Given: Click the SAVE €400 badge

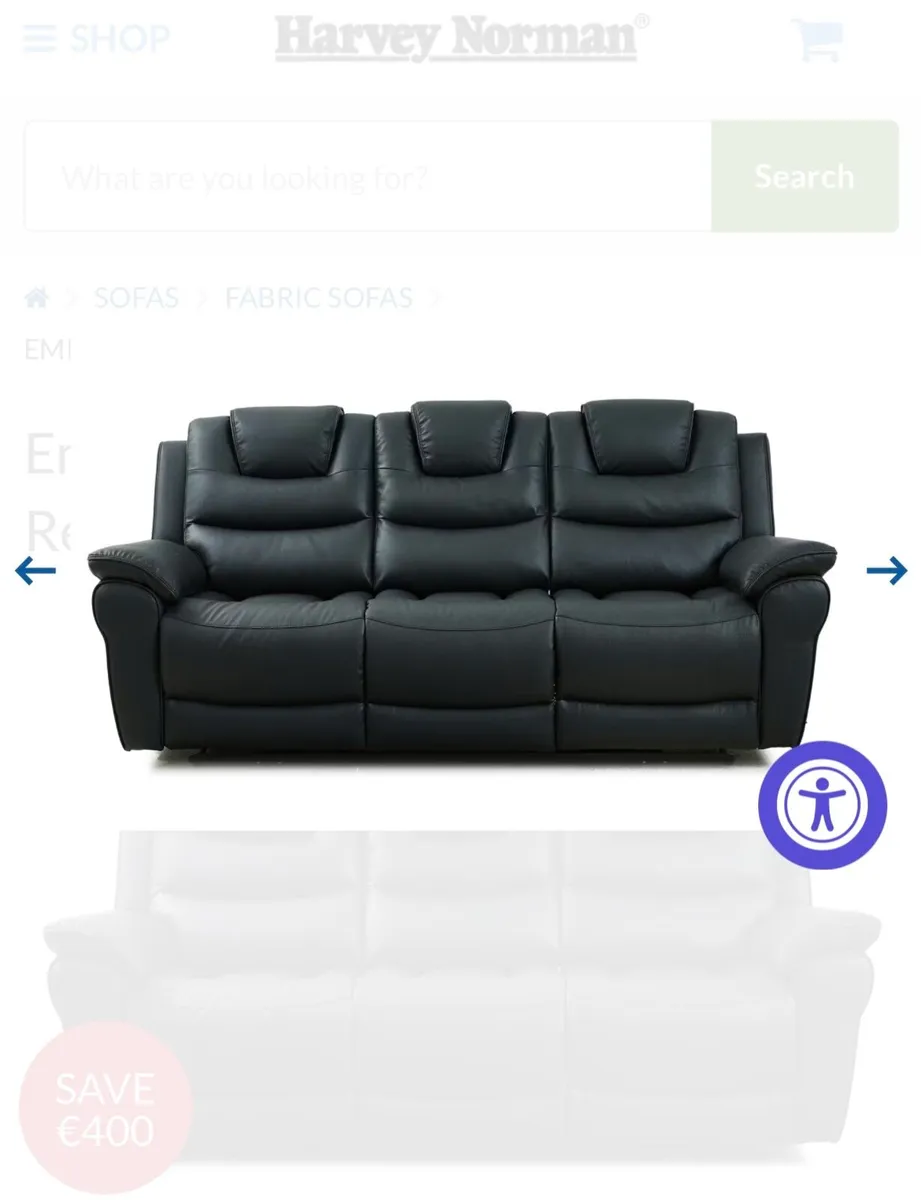Looking at the screenshot, I should pos(105,1103).
